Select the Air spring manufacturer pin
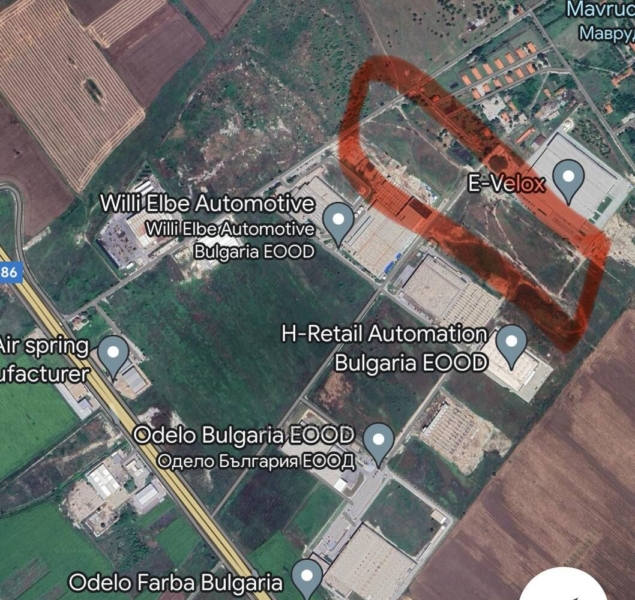Image resolution: width=635 pixels, height=600 pixels. (x=113, y=353)
